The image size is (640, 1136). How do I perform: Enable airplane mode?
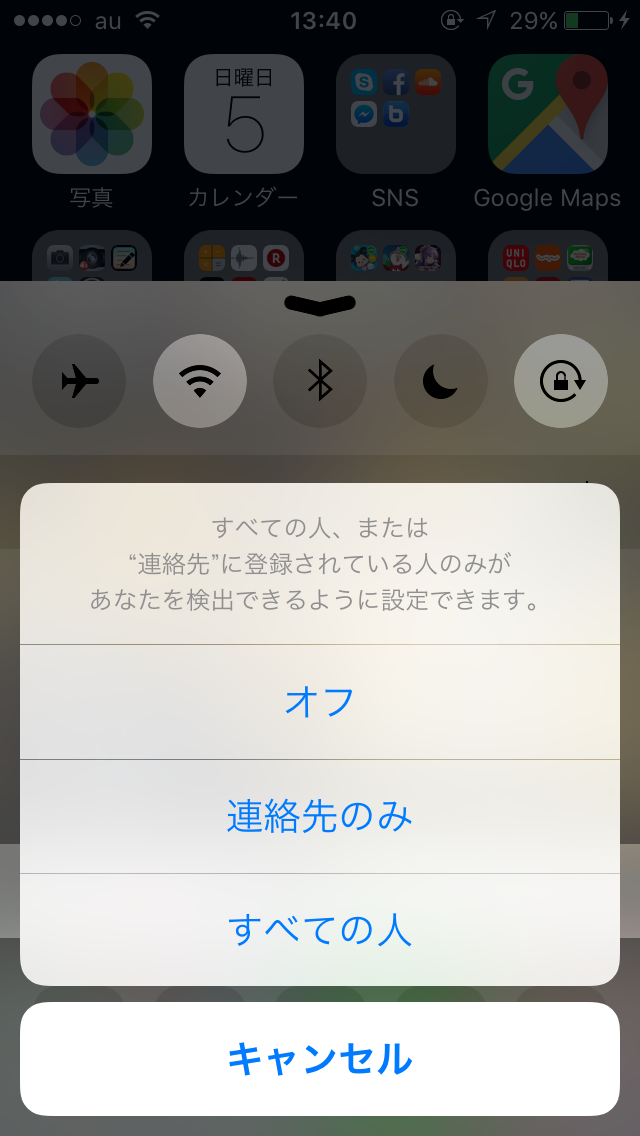point(79,381)
